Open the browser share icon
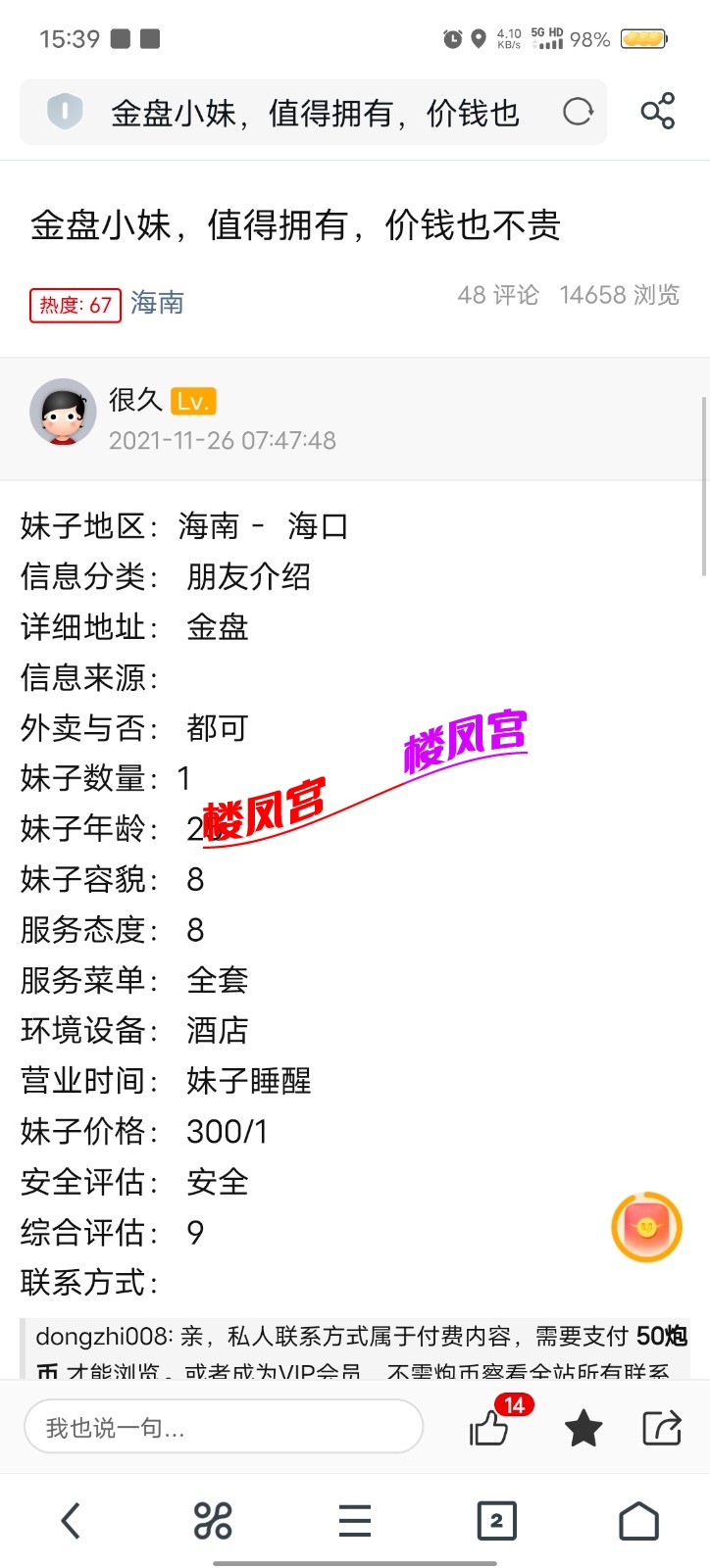This screenshot has height=1568, width=710. tap(658, 112)
